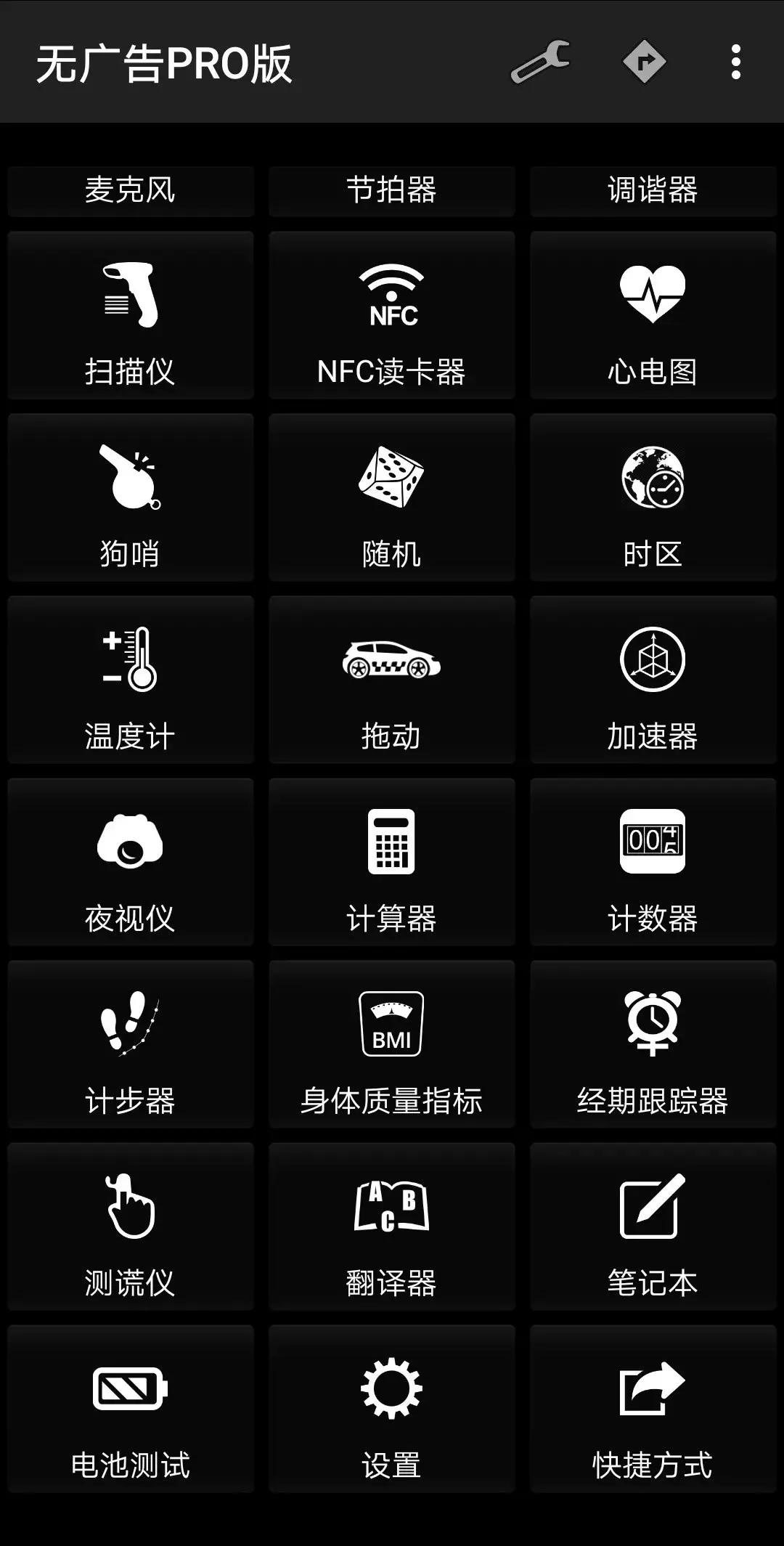Open the three-dot overflow menu
Viewport: 784px width, 1546px height.
736,62
